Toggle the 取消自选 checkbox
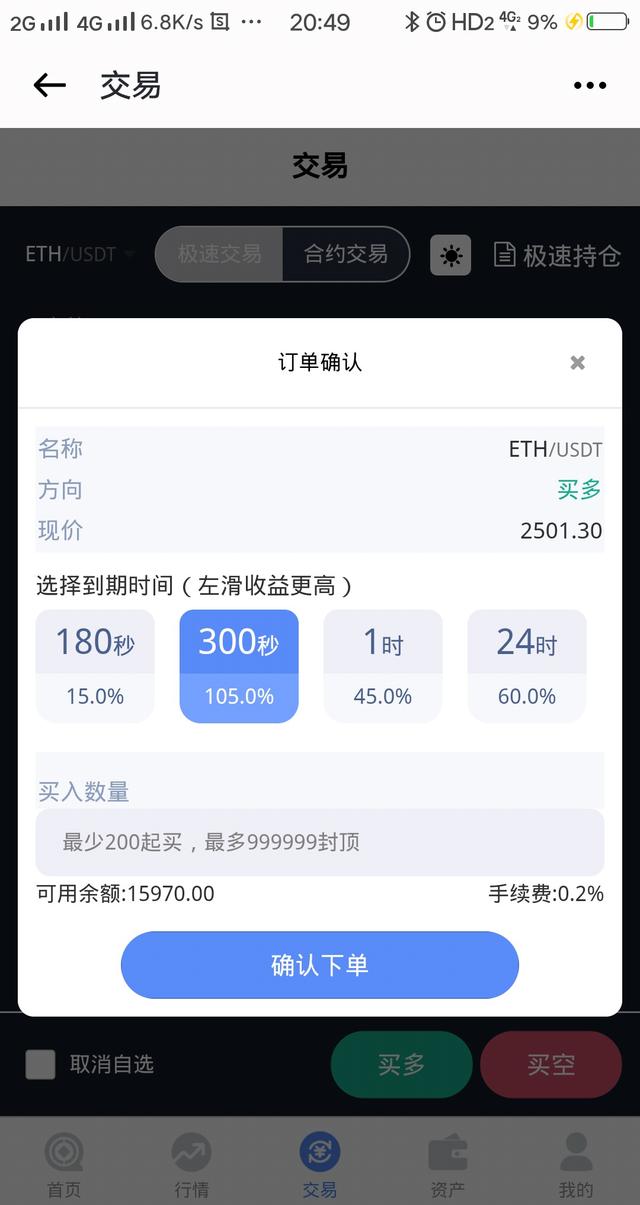 (40, 1064)
